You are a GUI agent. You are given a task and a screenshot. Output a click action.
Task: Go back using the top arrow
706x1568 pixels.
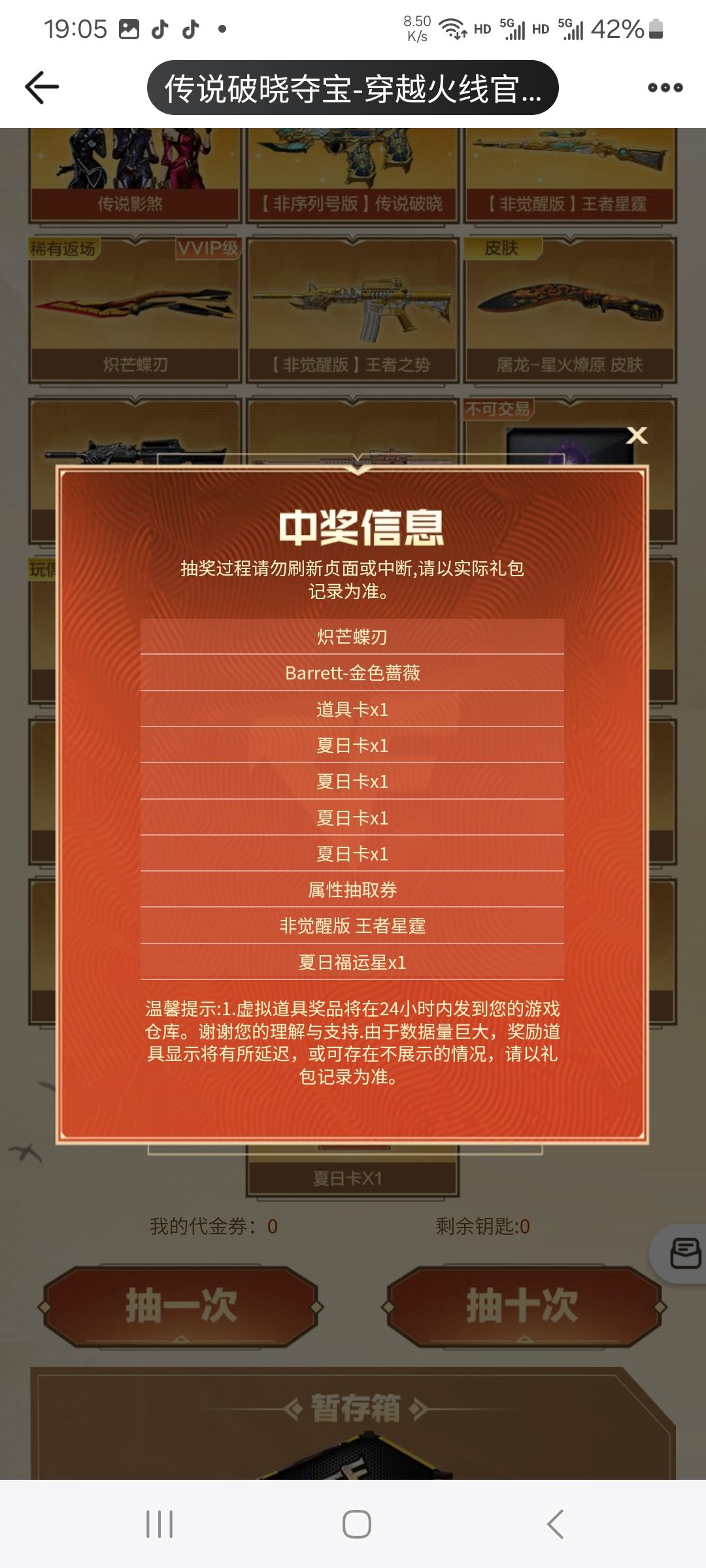point(42,87)
